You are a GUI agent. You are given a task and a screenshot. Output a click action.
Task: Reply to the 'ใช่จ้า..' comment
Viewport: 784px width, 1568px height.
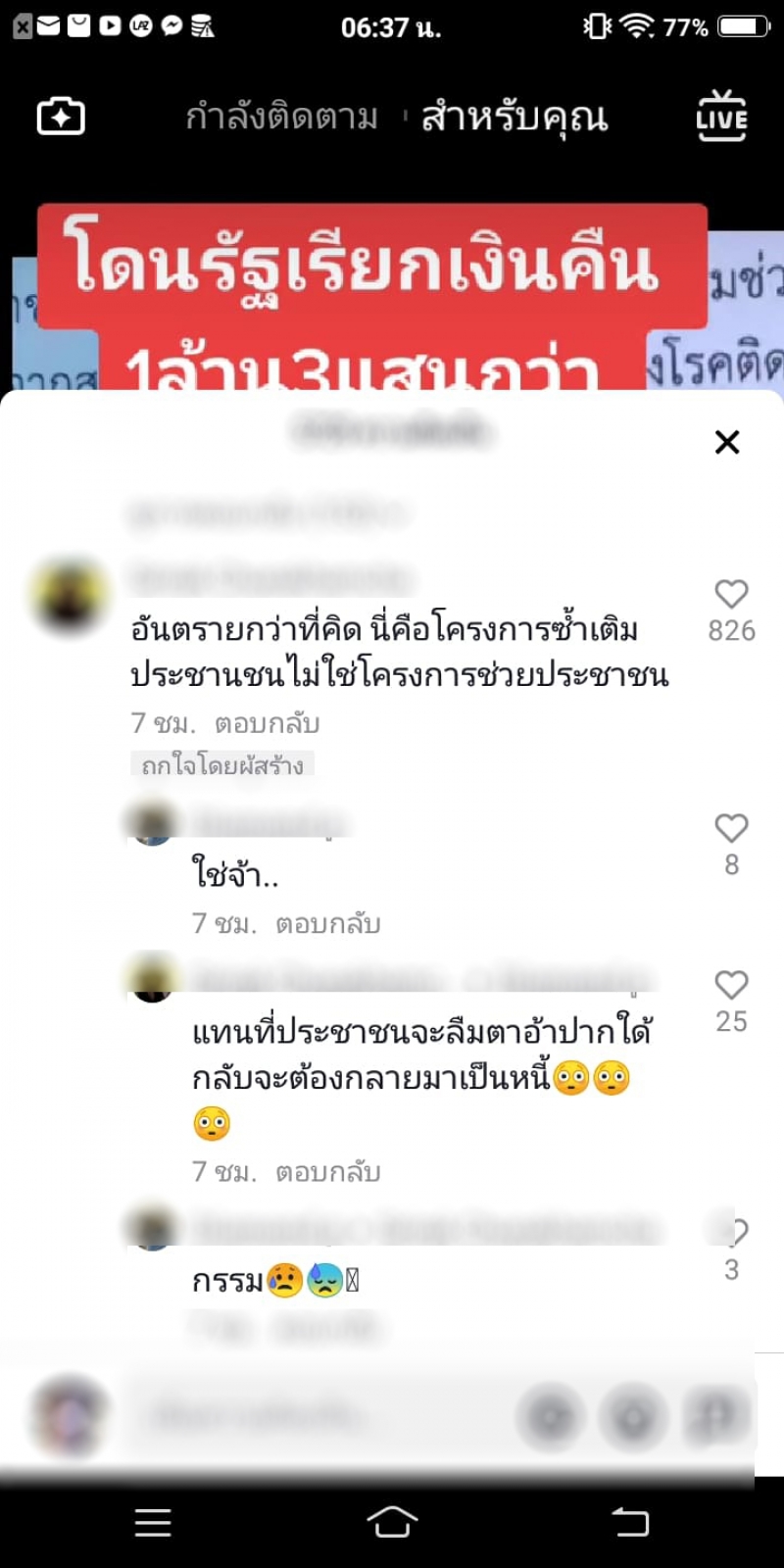pyautogui.click(x=327, y=924)
